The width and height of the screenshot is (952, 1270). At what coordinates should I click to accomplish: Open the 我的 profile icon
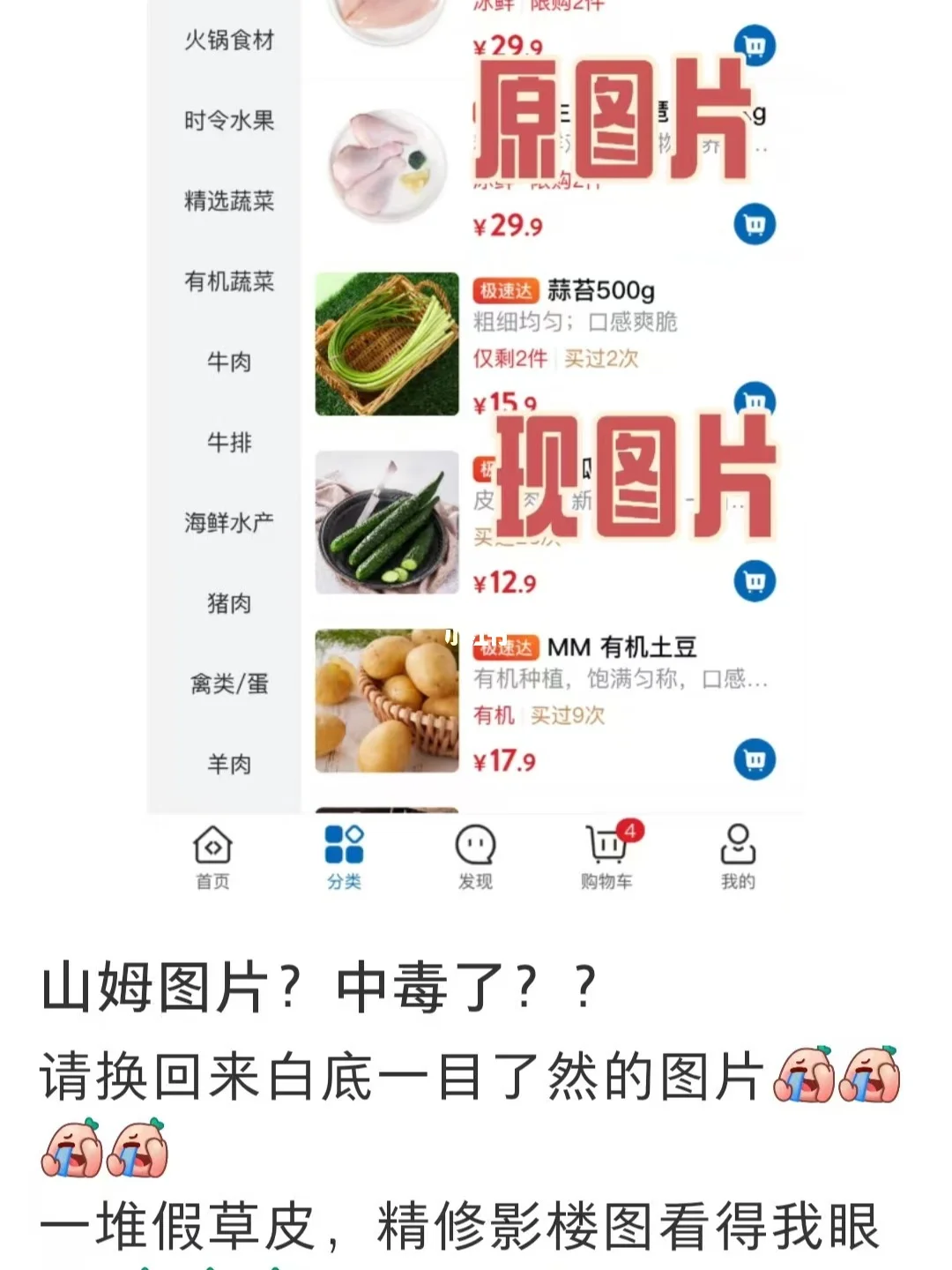coord(739,847)
